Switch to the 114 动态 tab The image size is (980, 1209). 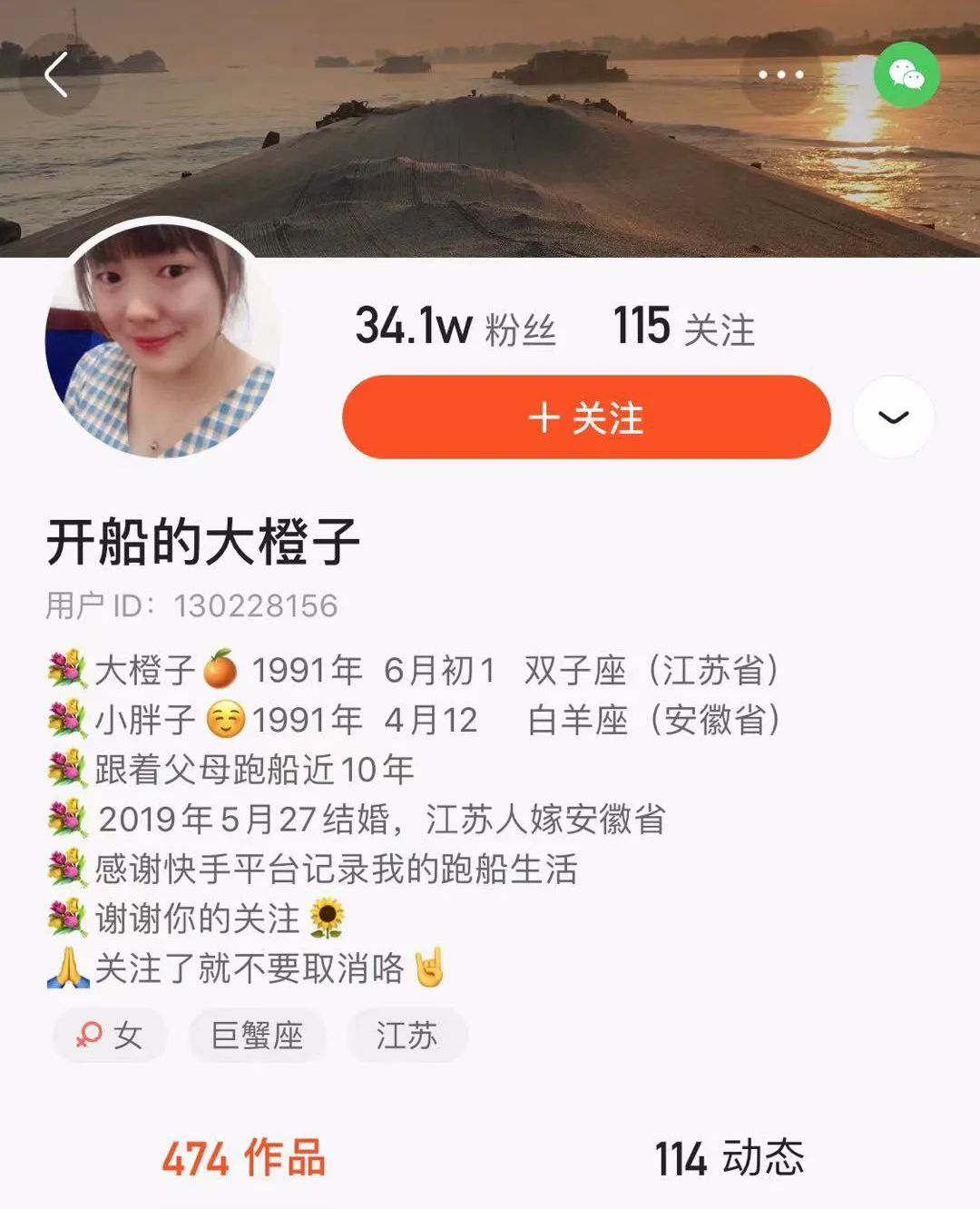(730, 1159)
